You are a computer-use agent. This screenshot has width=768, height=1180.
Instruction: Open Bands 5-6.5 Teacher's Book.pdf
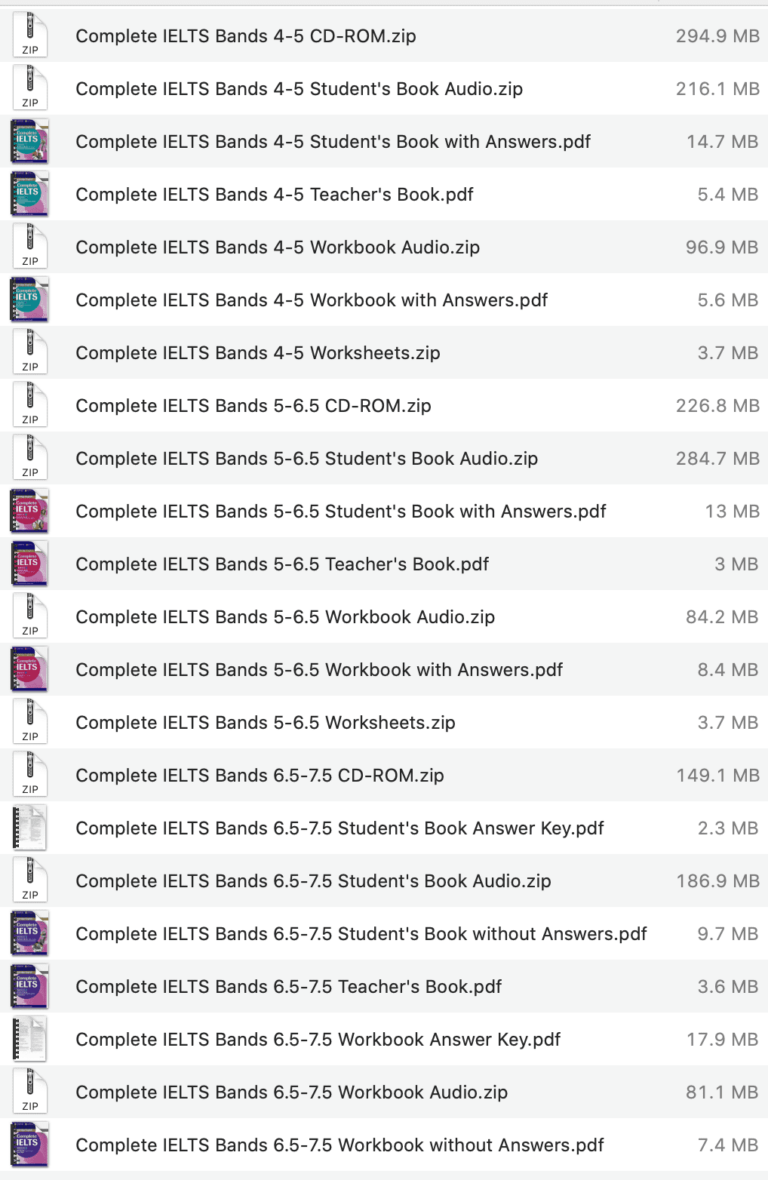point(282,564)
